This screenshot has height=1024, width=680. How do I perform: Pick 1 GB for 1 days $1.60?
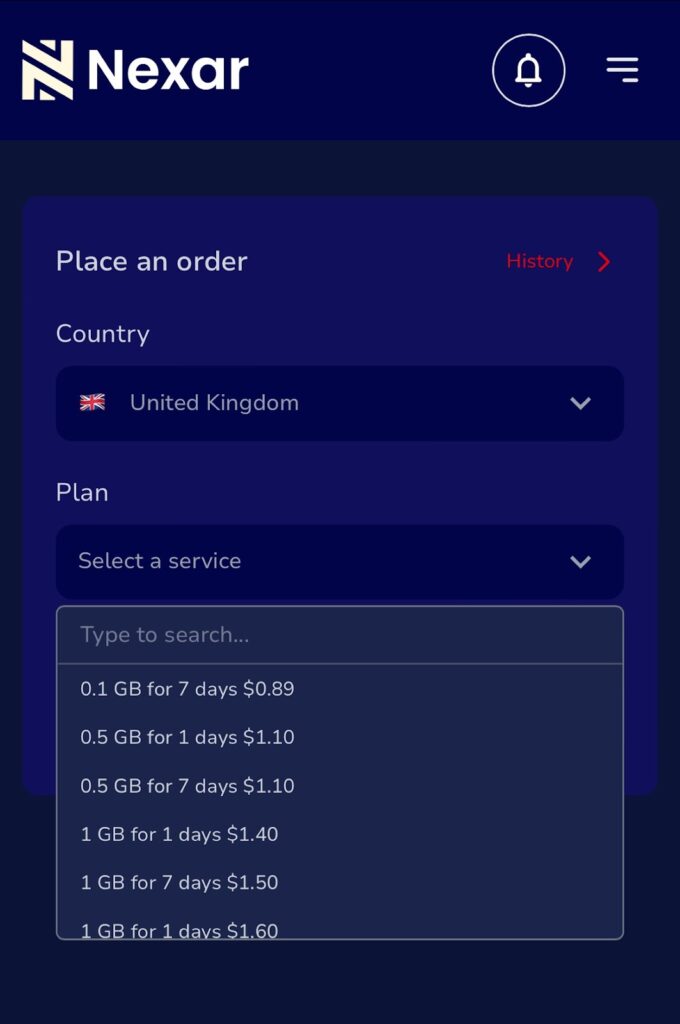pyautogui.click(x=180, y=929)
